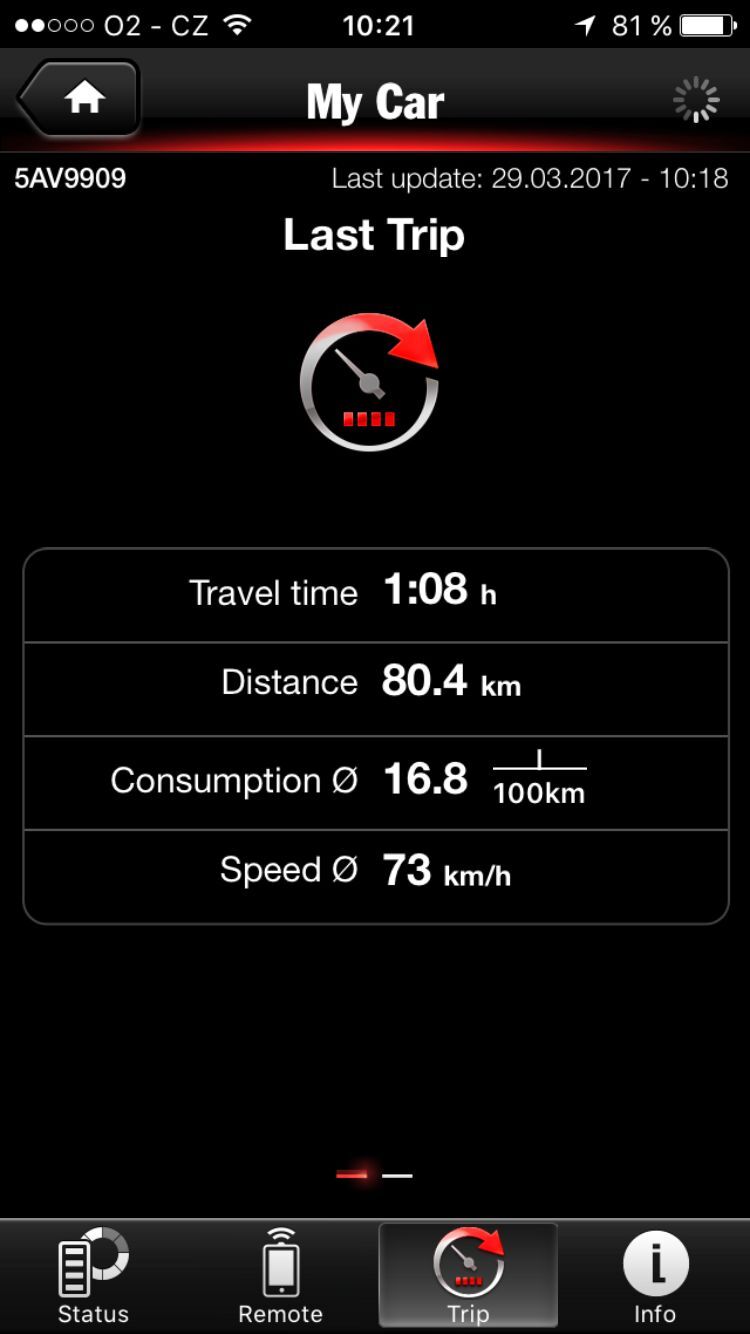The image size is (750, 1334).
Task: Open the Trip gauge icon
Action: pos(467,1264)
